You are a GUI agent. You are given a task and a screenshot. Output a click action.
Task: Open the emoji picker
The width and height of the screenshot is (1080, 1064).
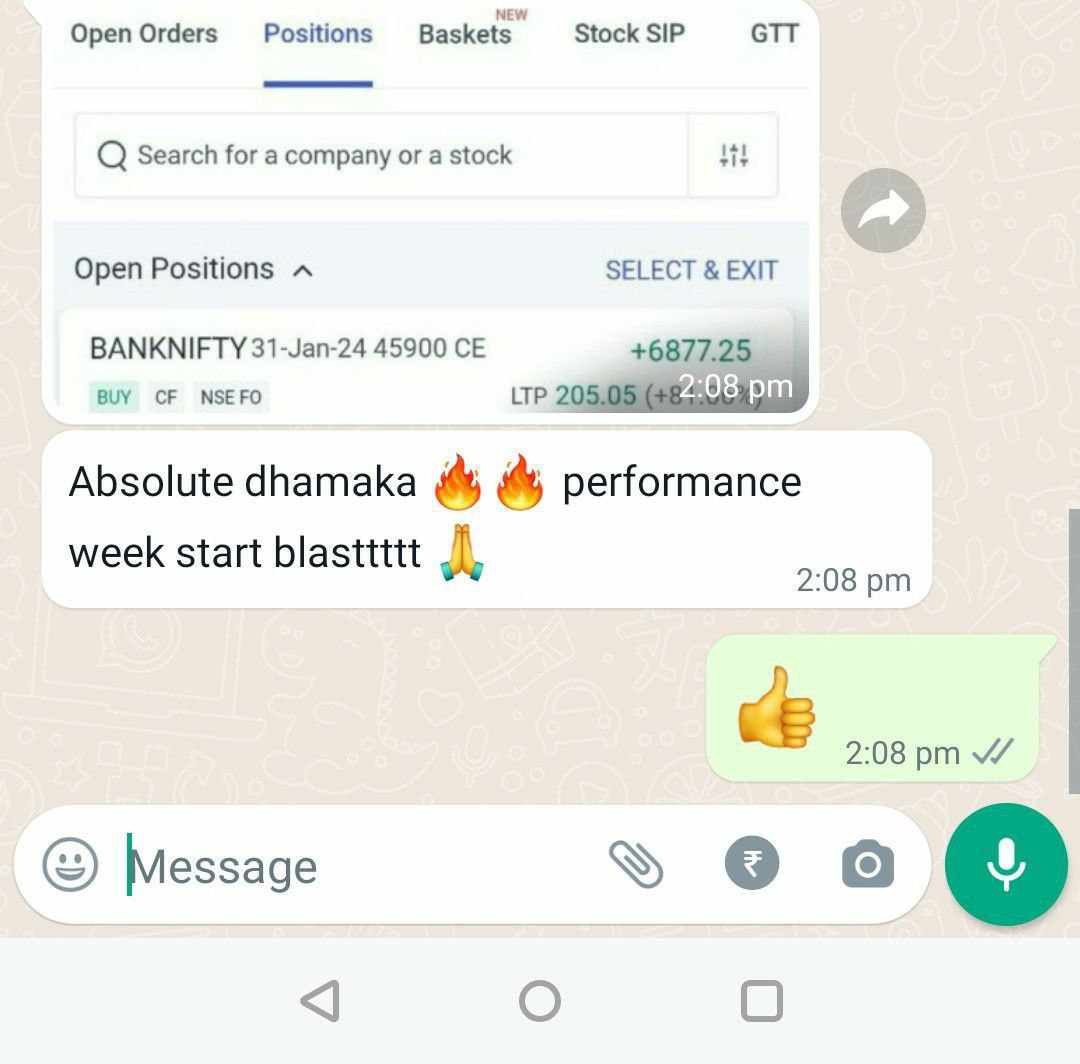[x=70, y=864]
